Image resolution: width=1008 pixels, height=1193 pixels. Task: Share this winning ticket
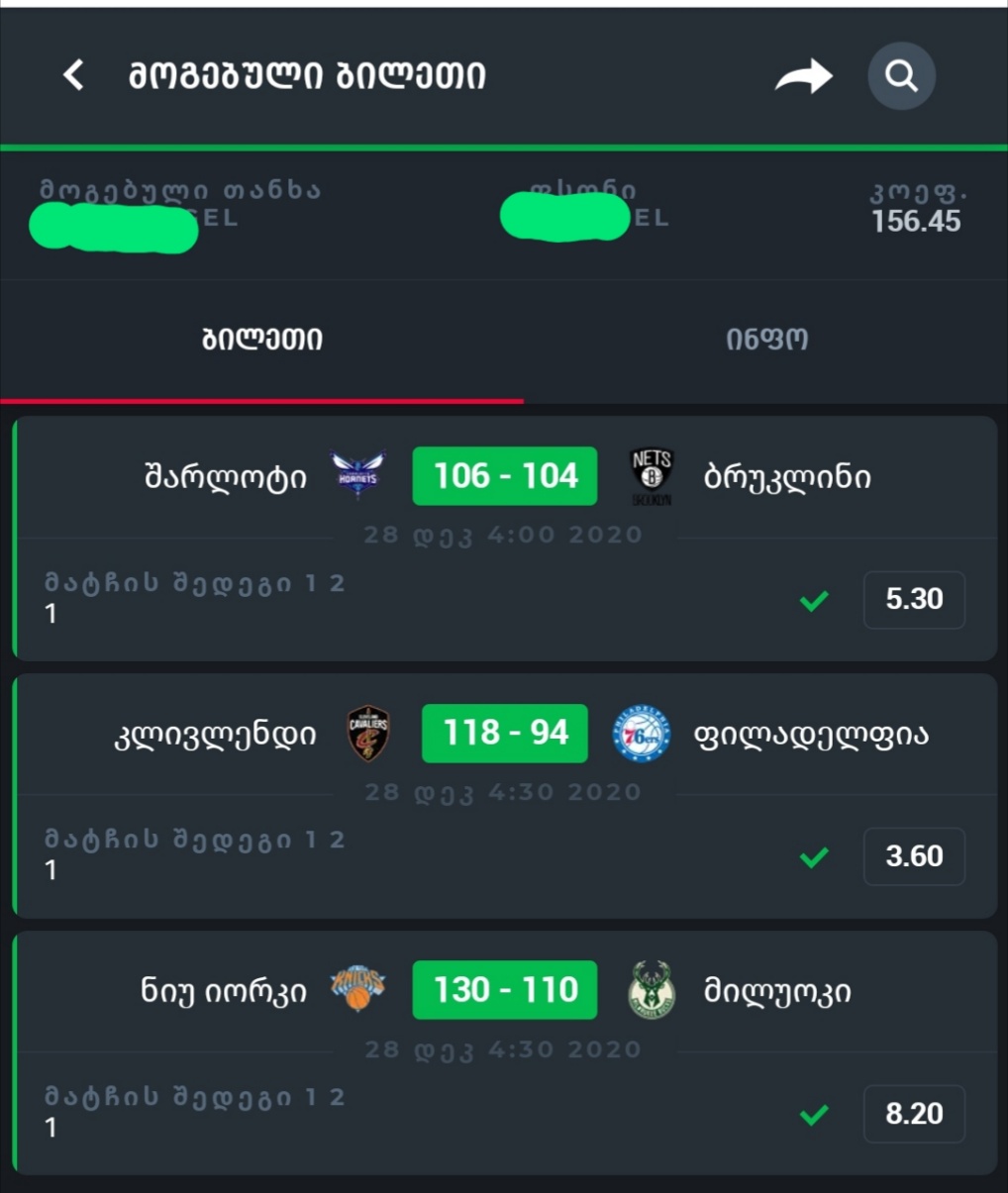[803, 75]
